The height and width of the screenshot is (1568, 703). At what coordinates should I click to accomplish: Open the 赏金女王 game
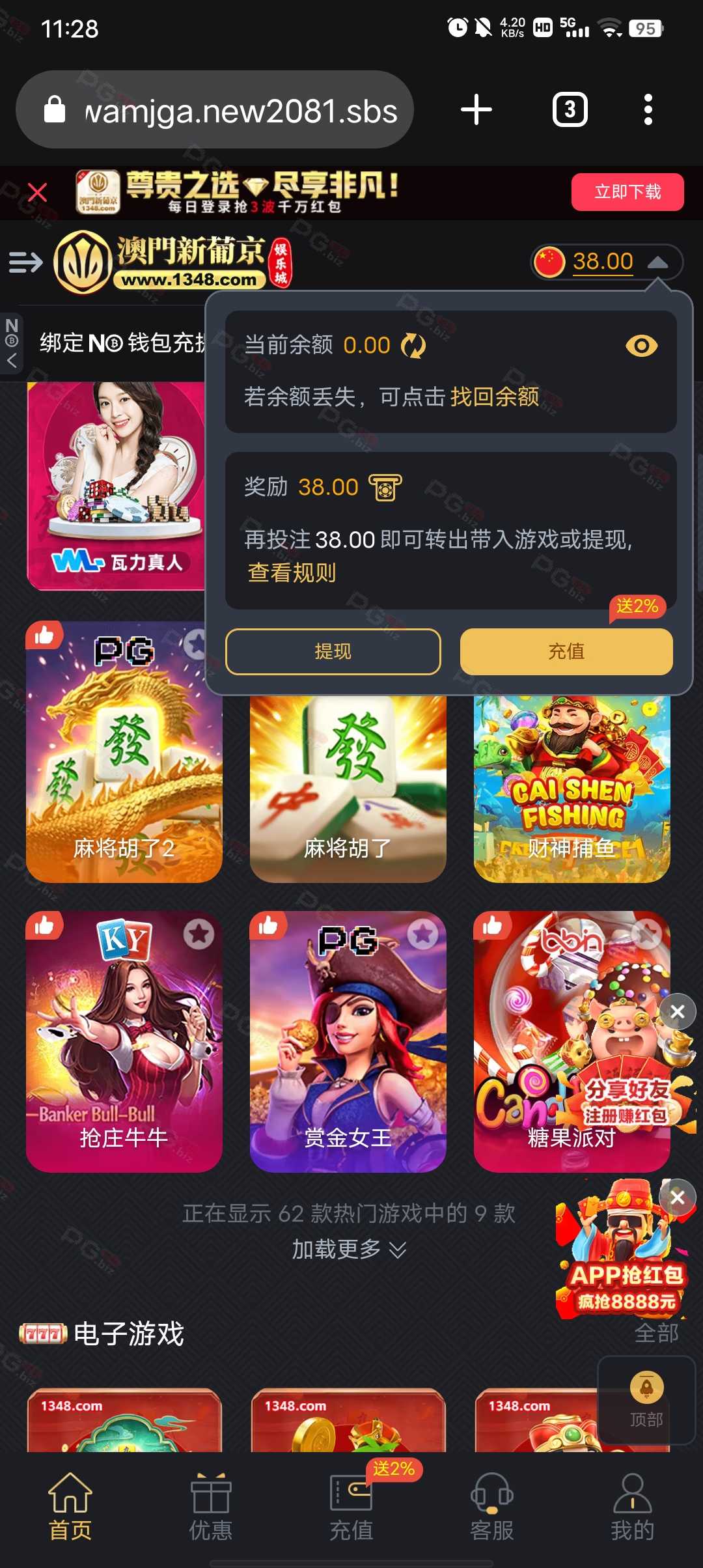348,1042
